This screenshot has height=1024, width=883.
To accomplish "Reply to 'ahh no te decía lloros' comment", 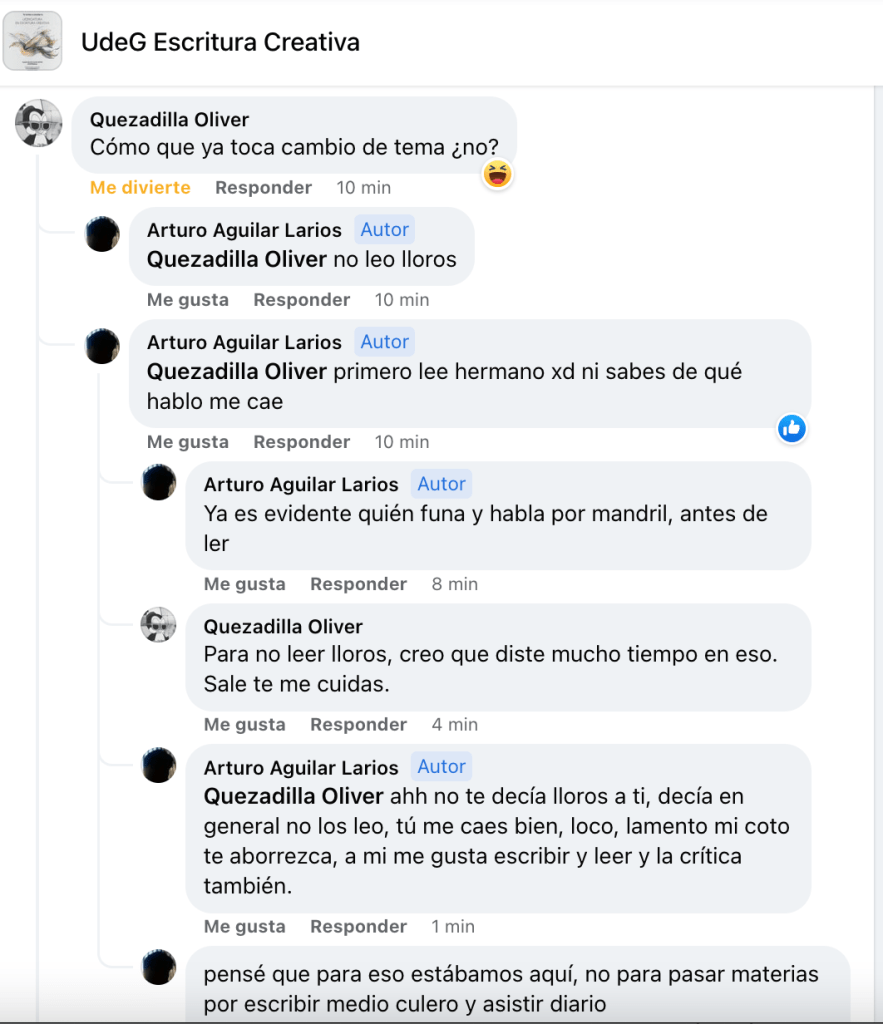I will (358, 927).
